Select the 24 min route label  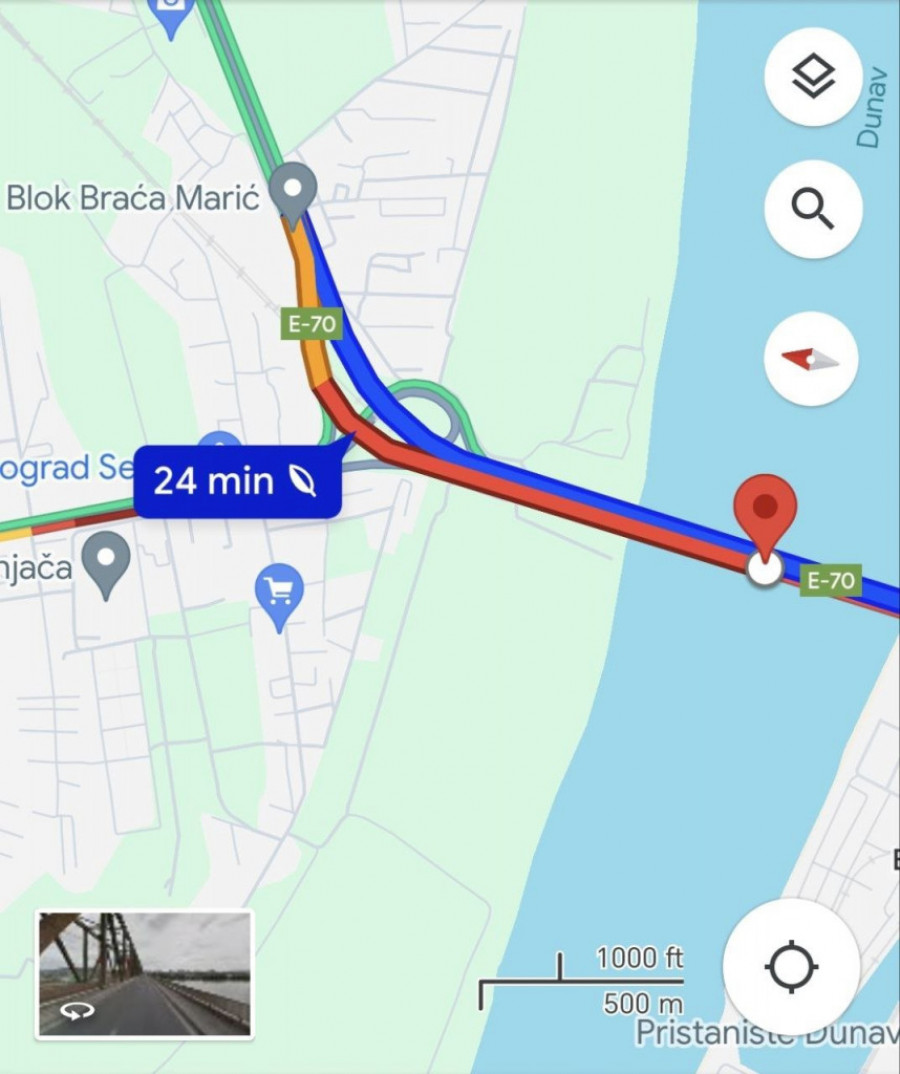[237, 481]
